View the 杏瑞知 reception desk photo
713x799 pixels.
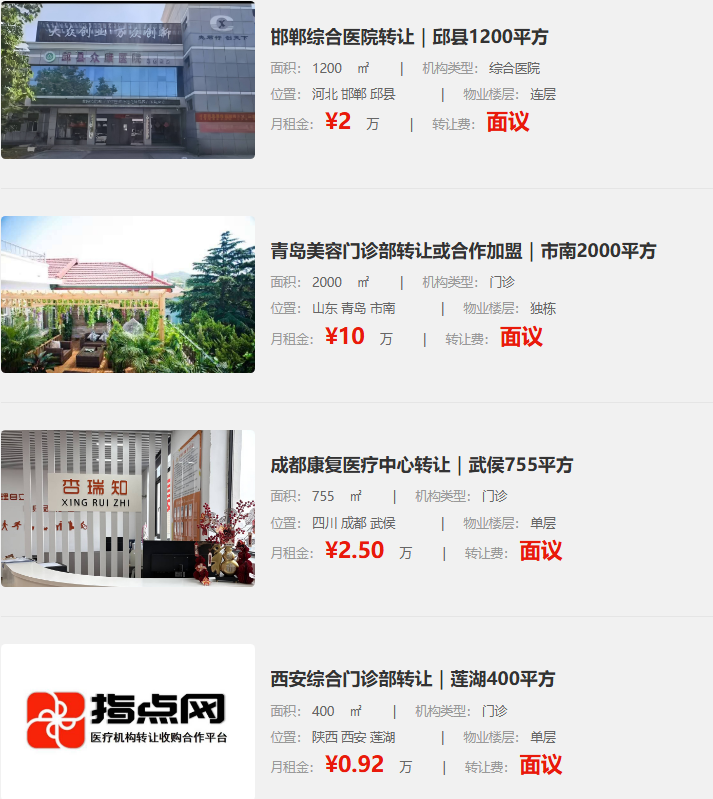[128, 508]
